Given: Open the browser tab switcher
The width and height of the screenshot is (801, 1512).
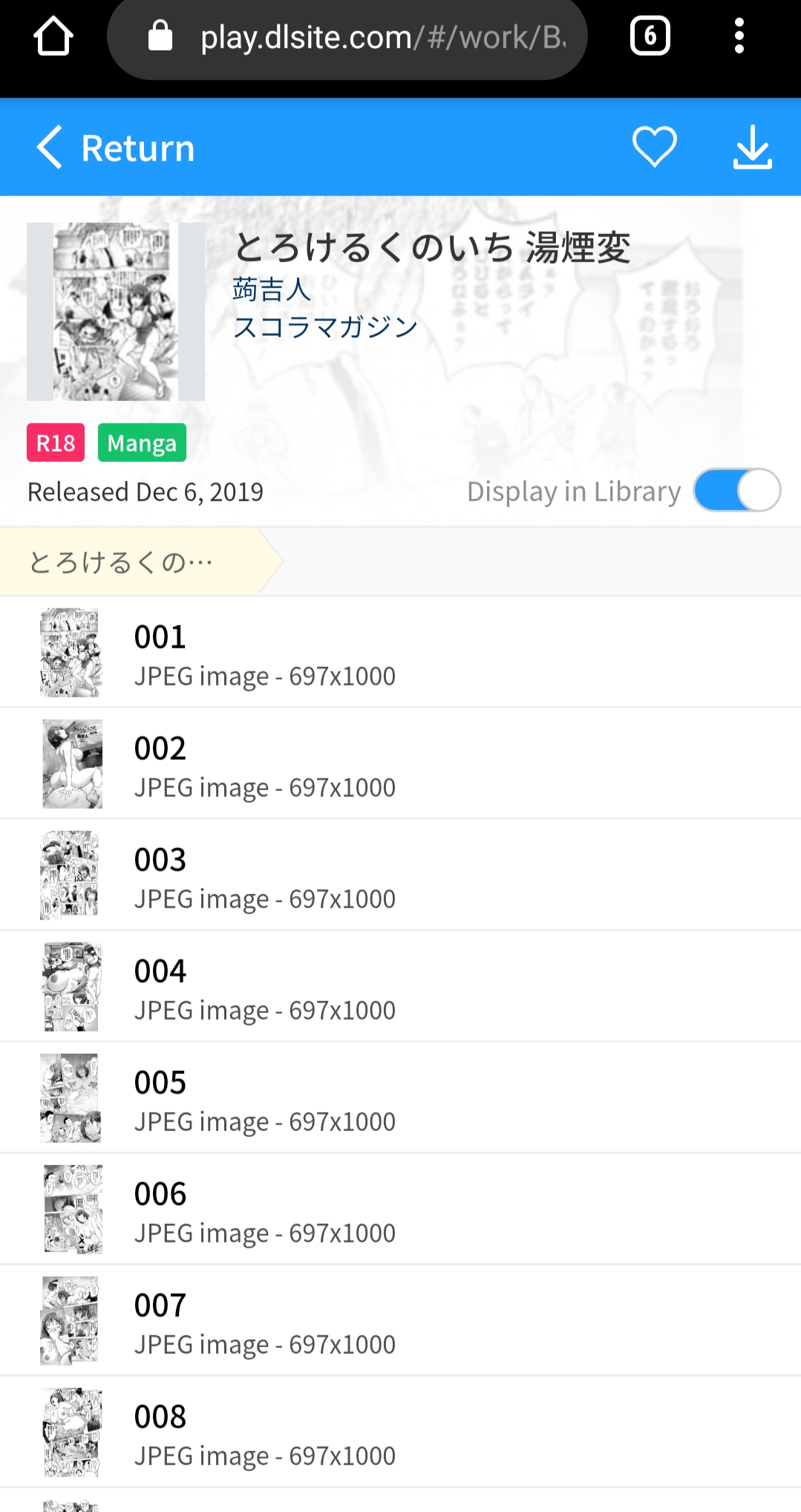Looking at the screenshot, I should (x=650, y=36).
